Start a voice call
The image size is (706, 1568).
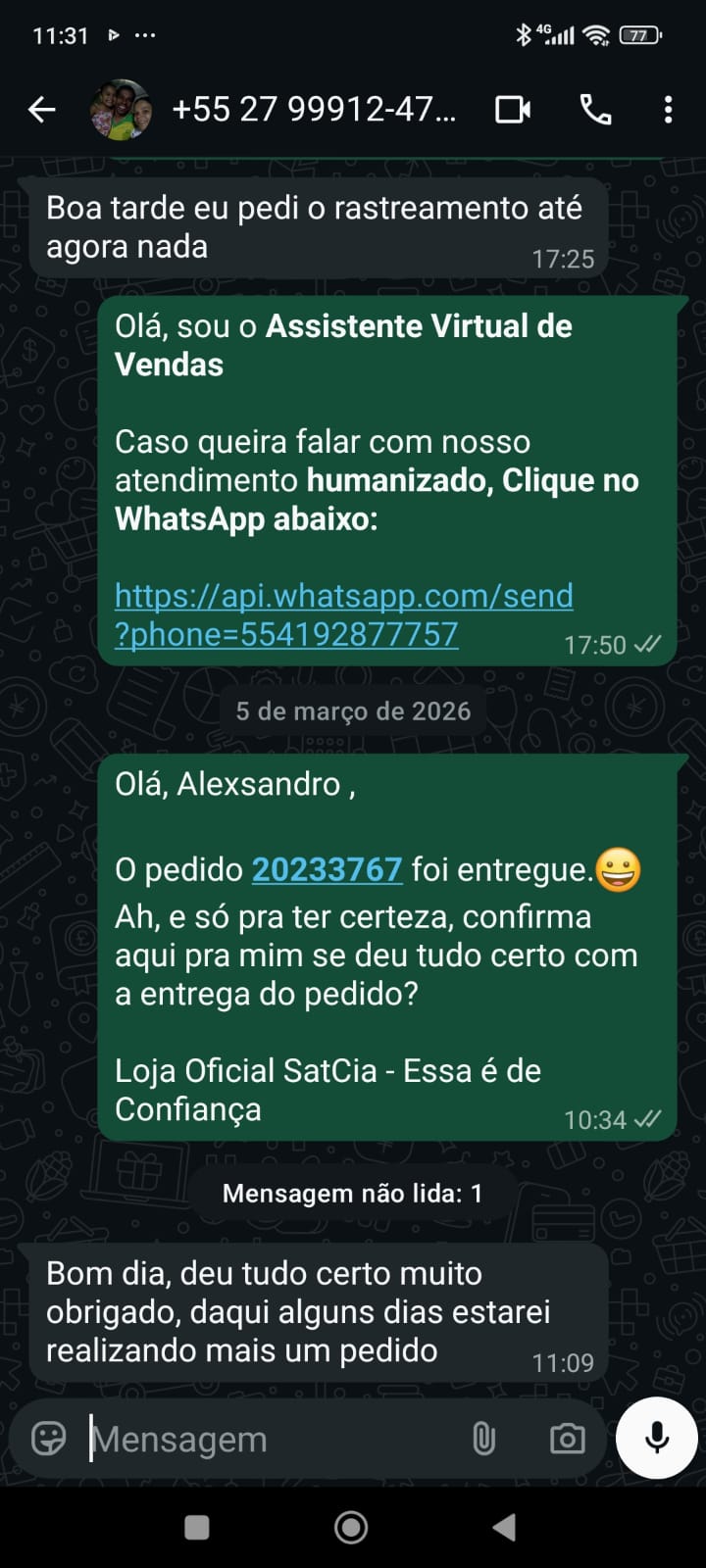click(595, 110)
